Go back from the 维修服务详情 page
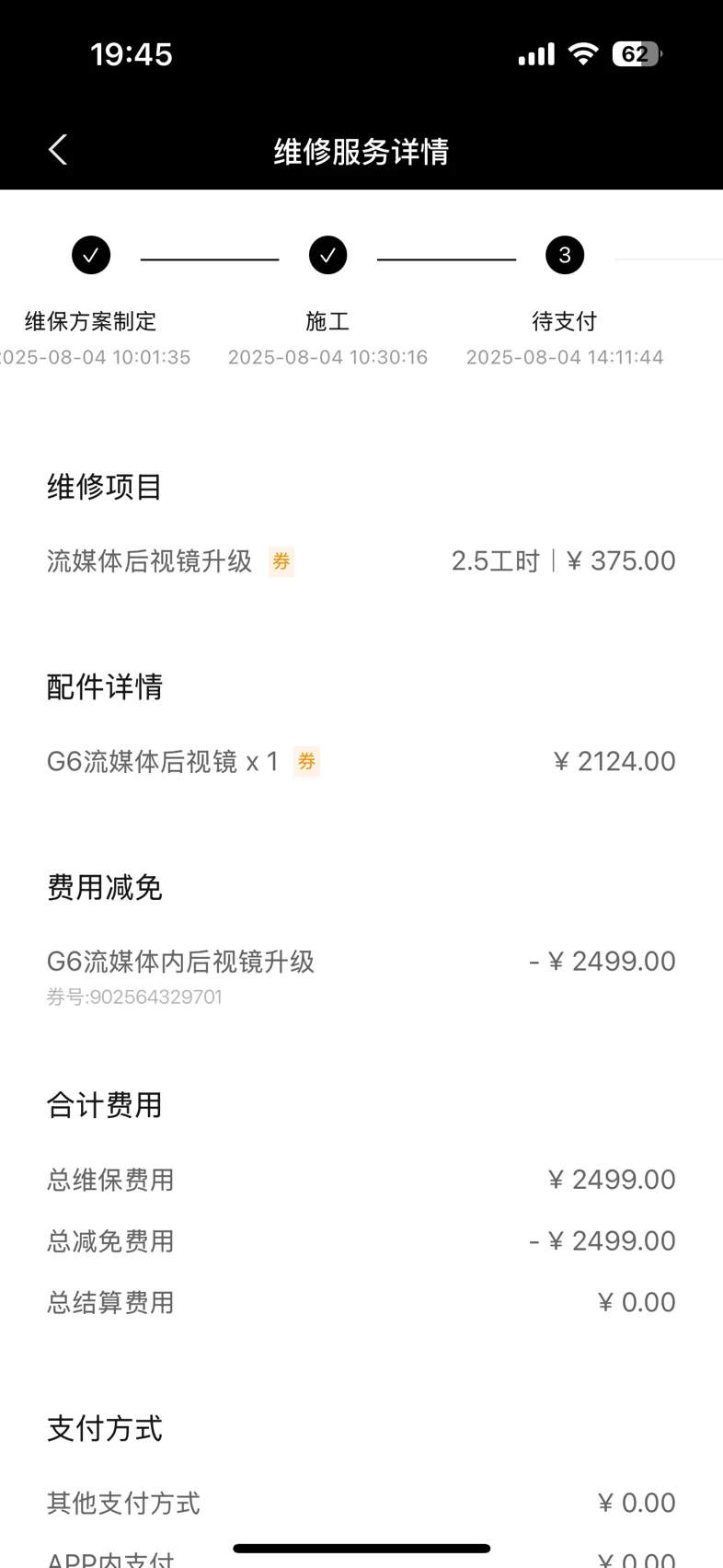The width and height of the screenshot is (723, 1568). coord(58,150)
